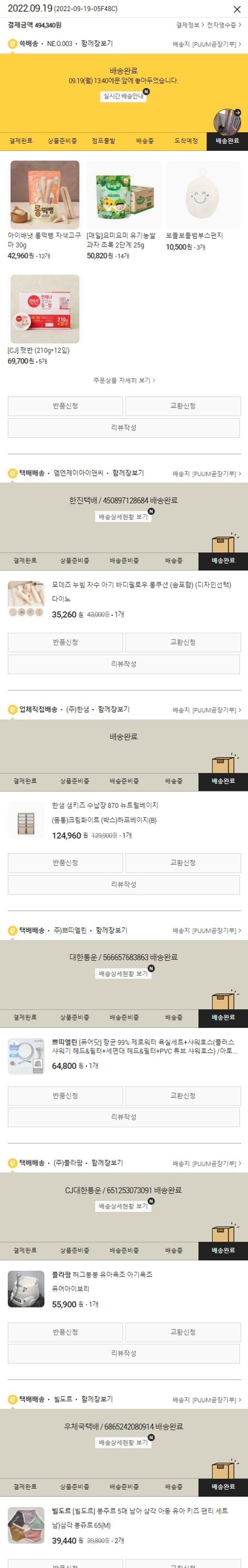Viewport: 248px width, 1568px height.
Task: View 대한통운 566657683863 delivery details
Action: [124, 973]
